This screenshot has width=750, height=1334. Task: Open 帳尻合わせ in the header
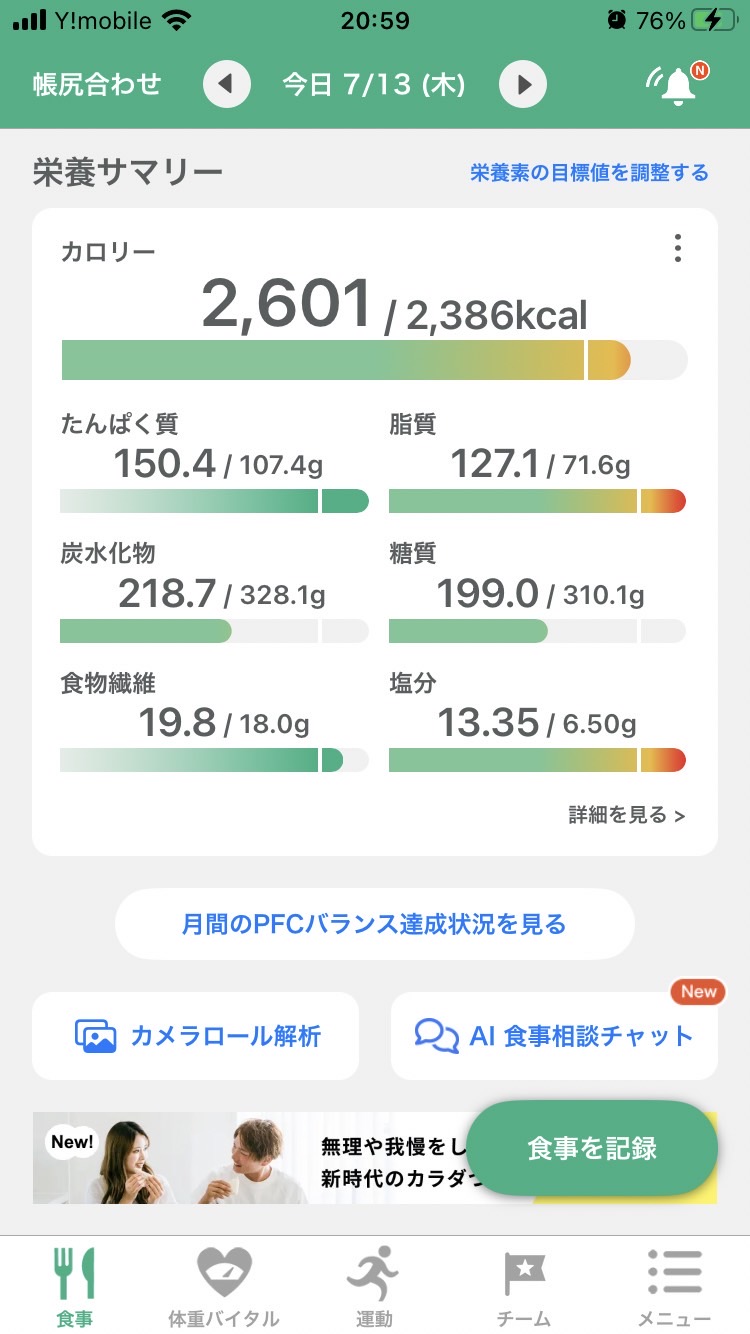click(x=97, y=84)
